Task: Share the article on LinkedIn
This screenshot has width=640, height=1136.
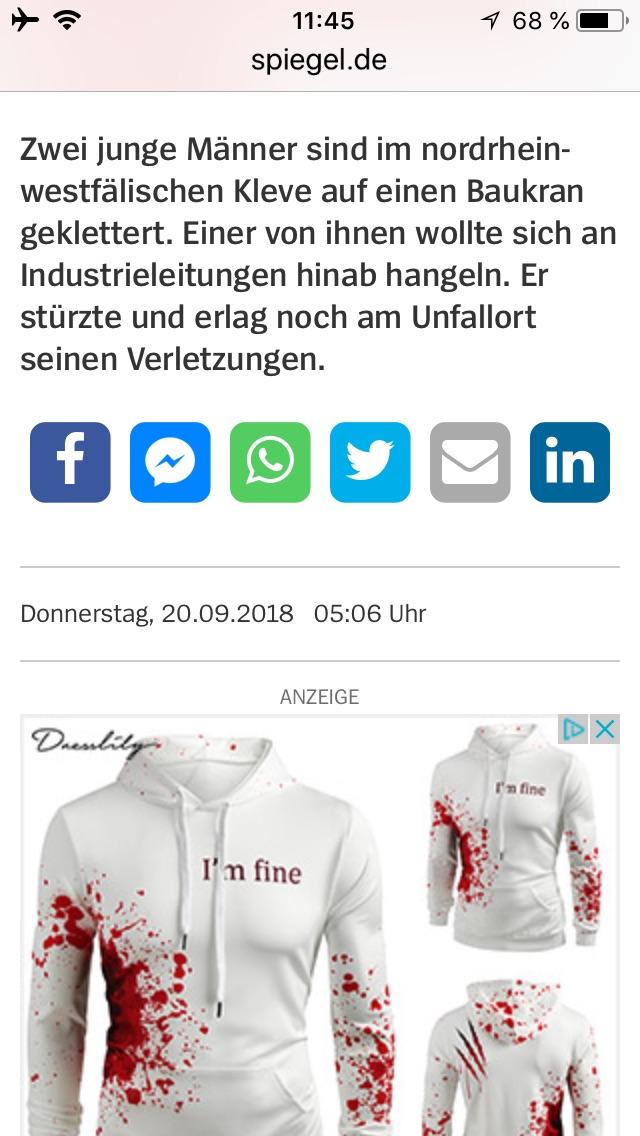Action: 570,462
